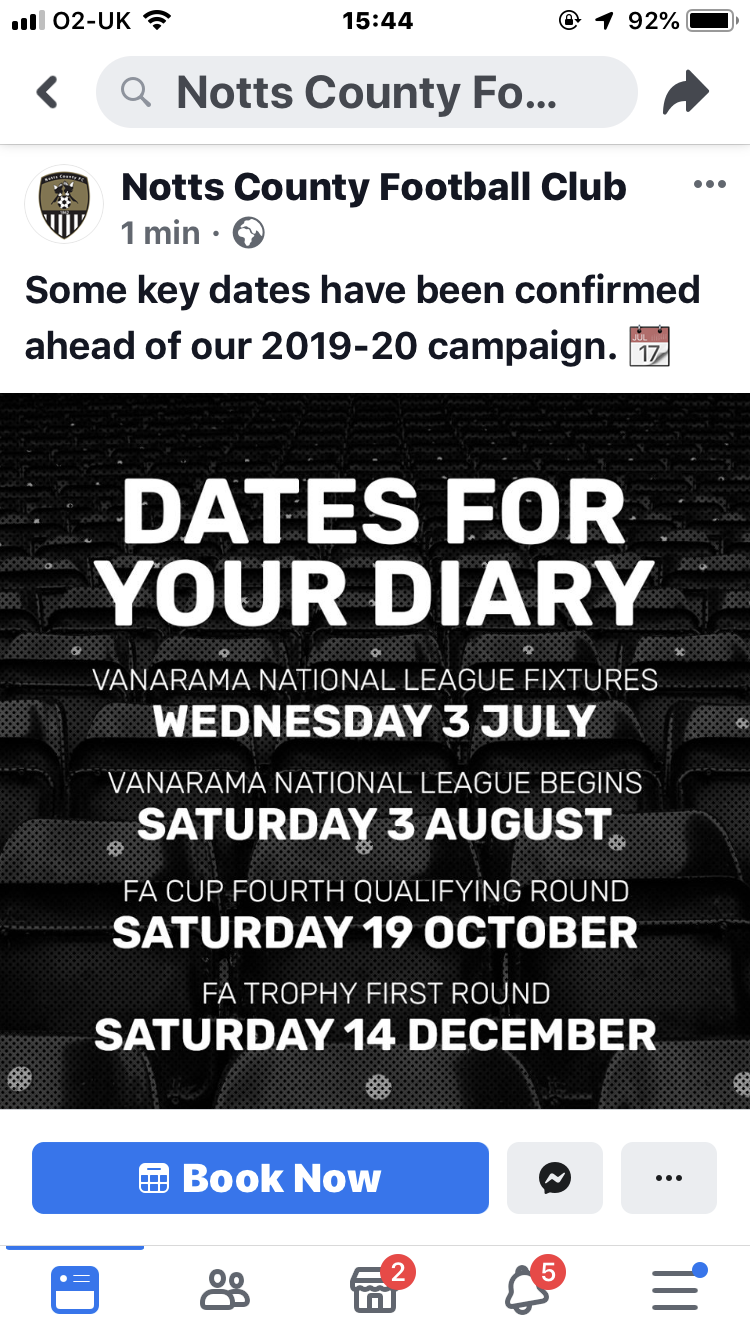Image resolution: width=750 pixels, height=1334 pixels.
Task: Tap the Notts County profile picture
Action: [63, 205]
